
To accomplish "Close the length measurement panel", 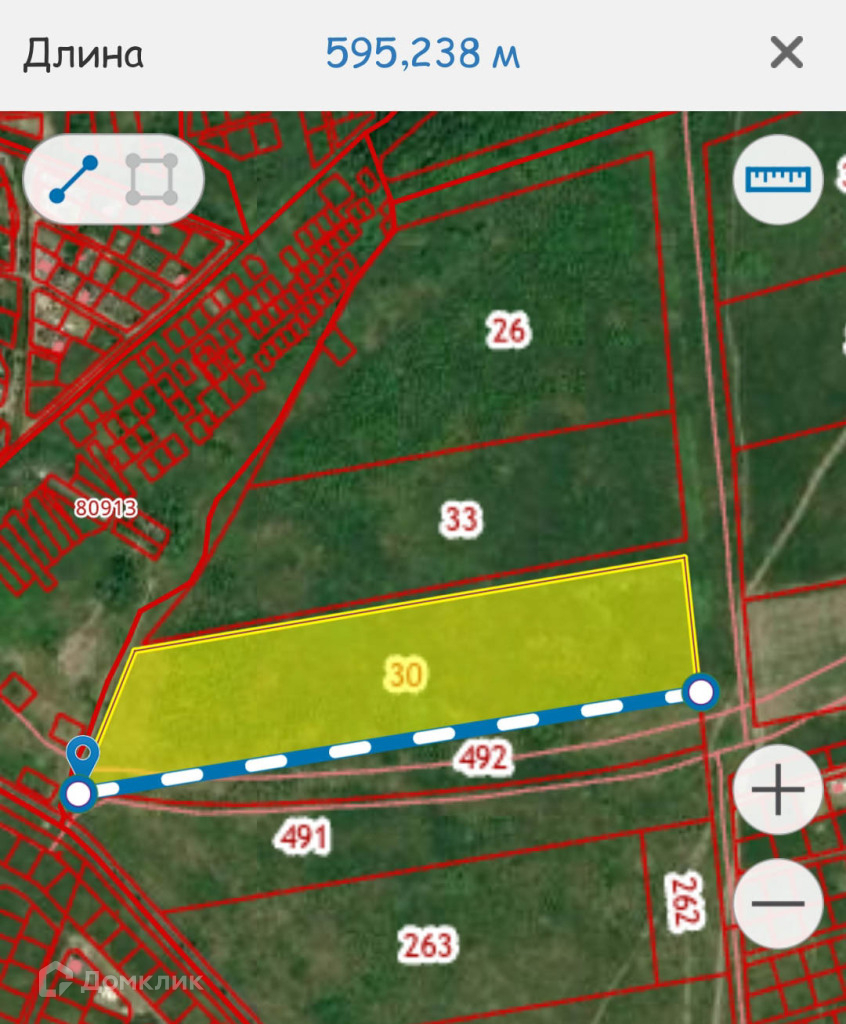I will click(786, 52).
